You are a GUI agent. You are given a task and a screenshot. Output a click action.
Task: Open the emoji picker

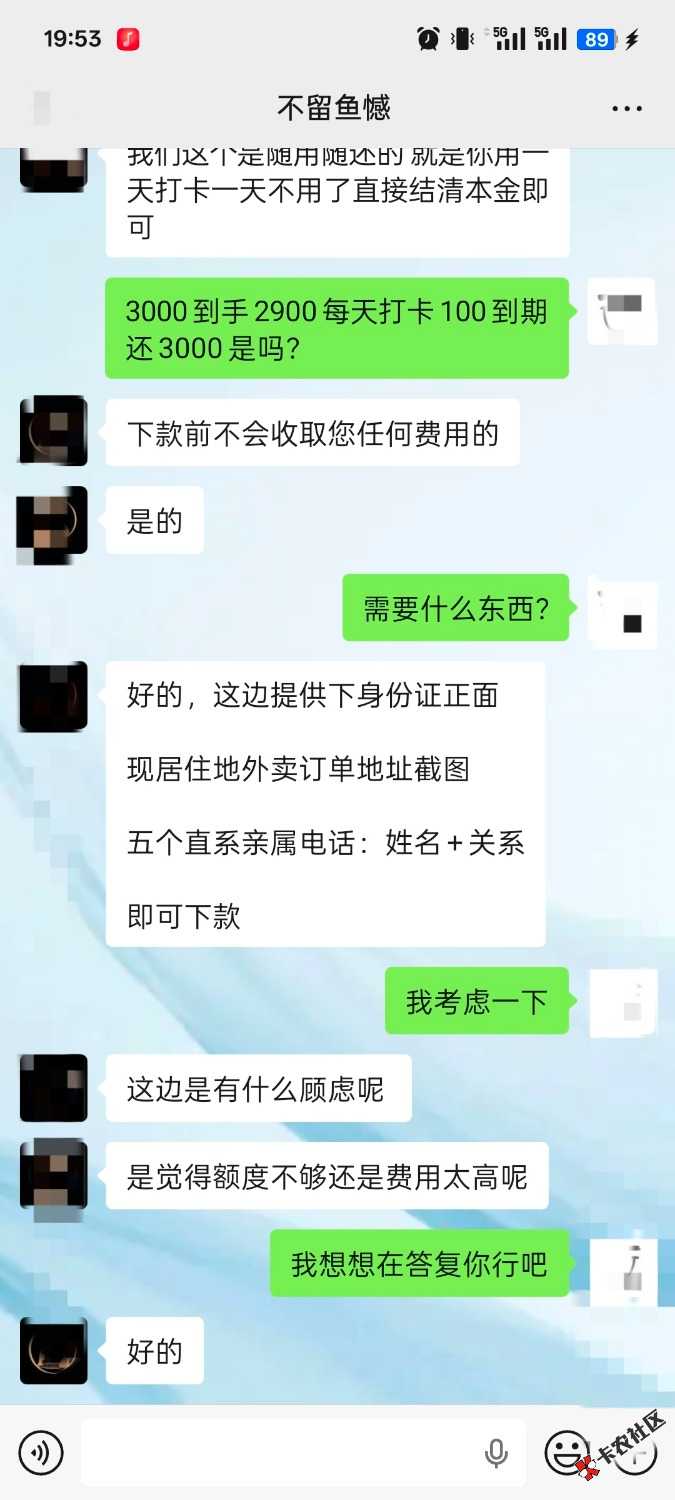[566, 1452]
